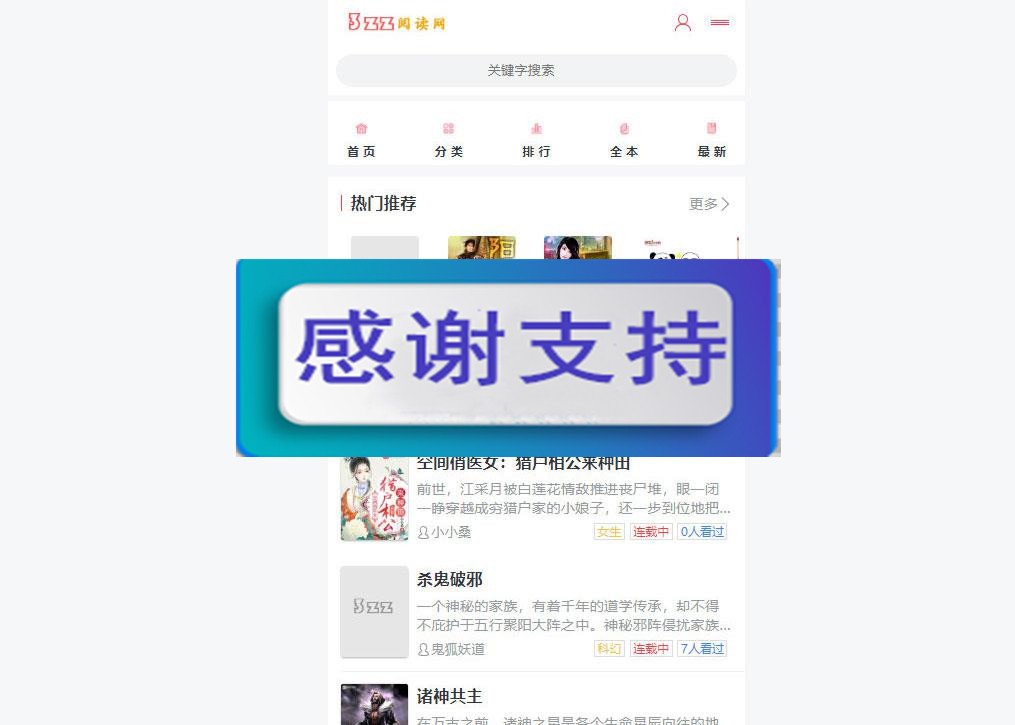This screenshot has height=725, width=1015.
Task: Tap the keyword search field
Action: click(536, 71)
